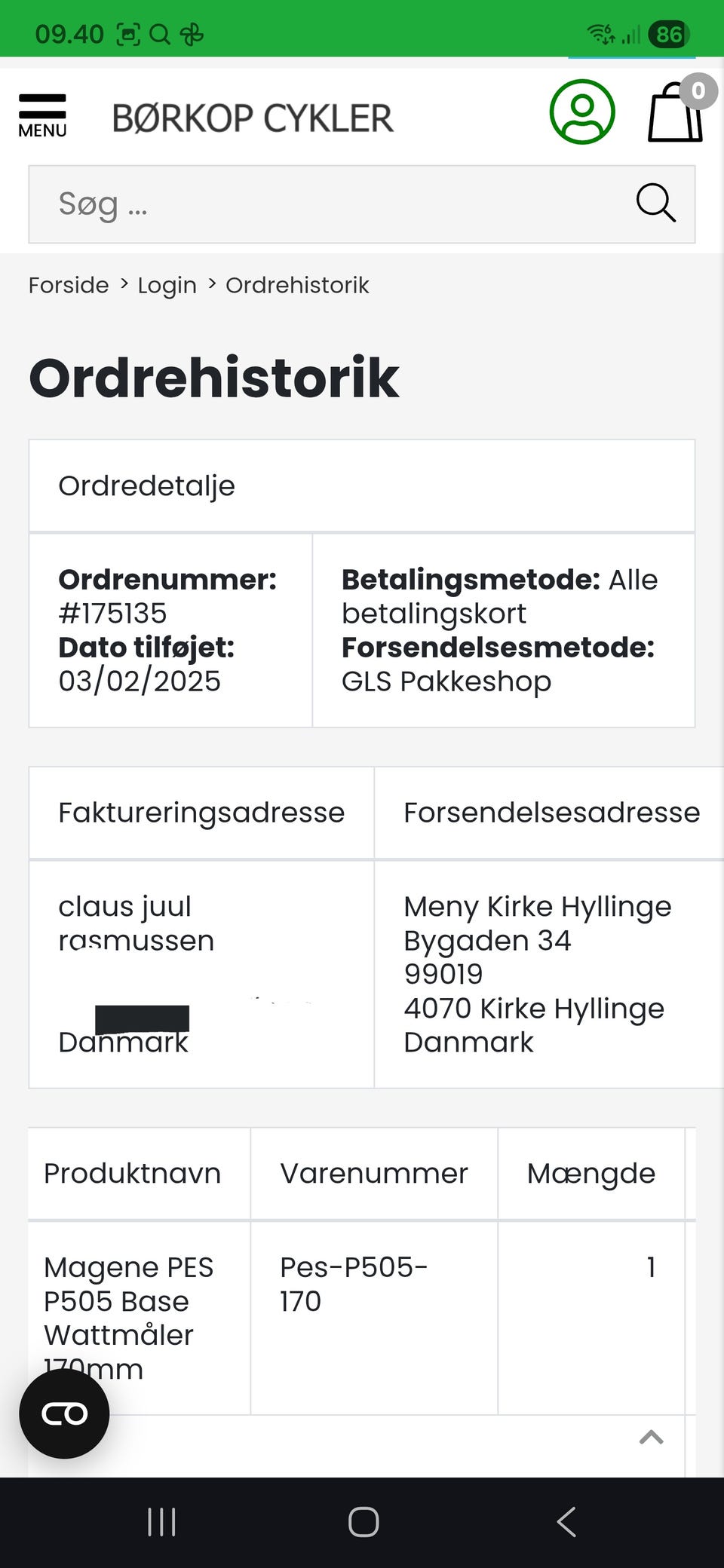Screen dimensions: 724x1568
Task: Click the Søg search input field
Action: (302, 204)
